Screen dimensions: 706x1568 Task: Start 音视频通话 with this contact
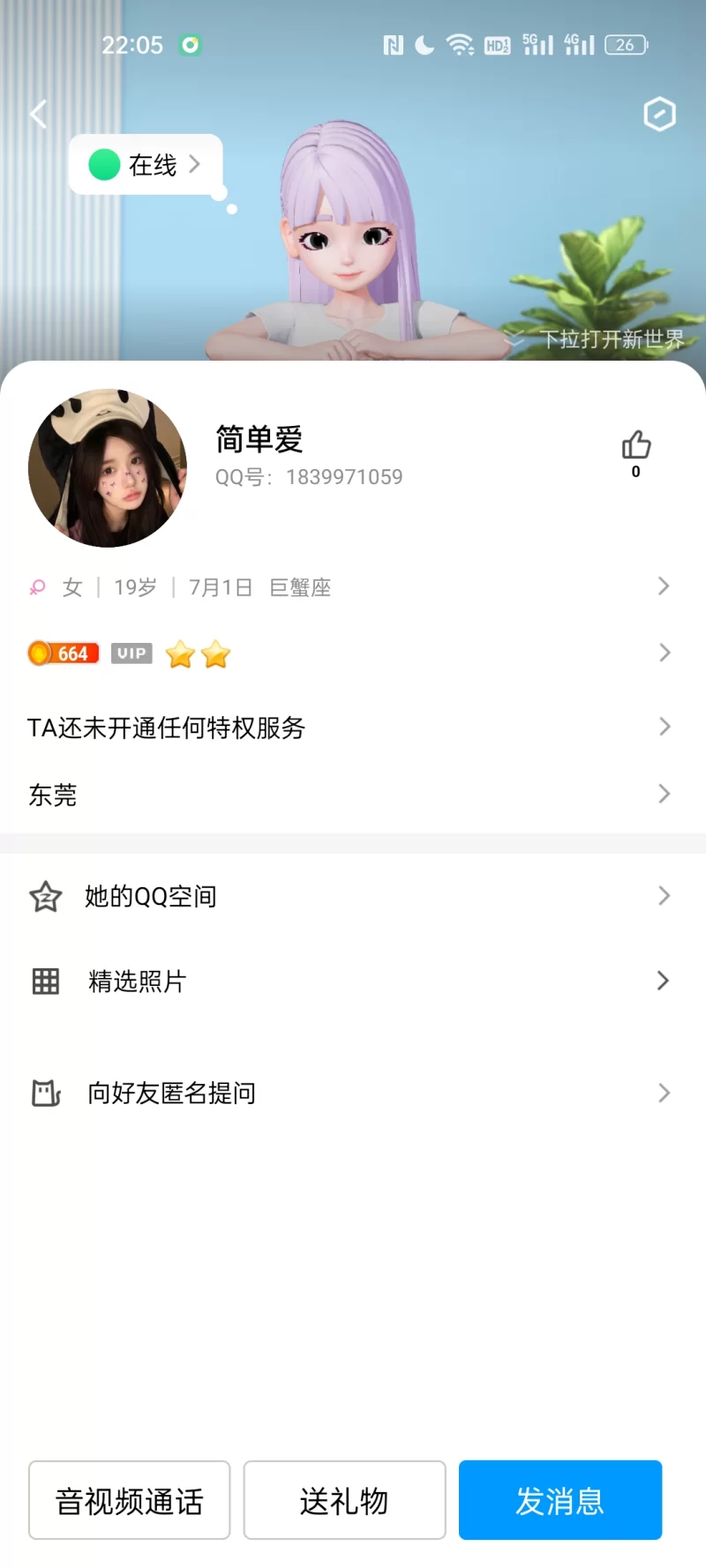[x=129, y=1500]
